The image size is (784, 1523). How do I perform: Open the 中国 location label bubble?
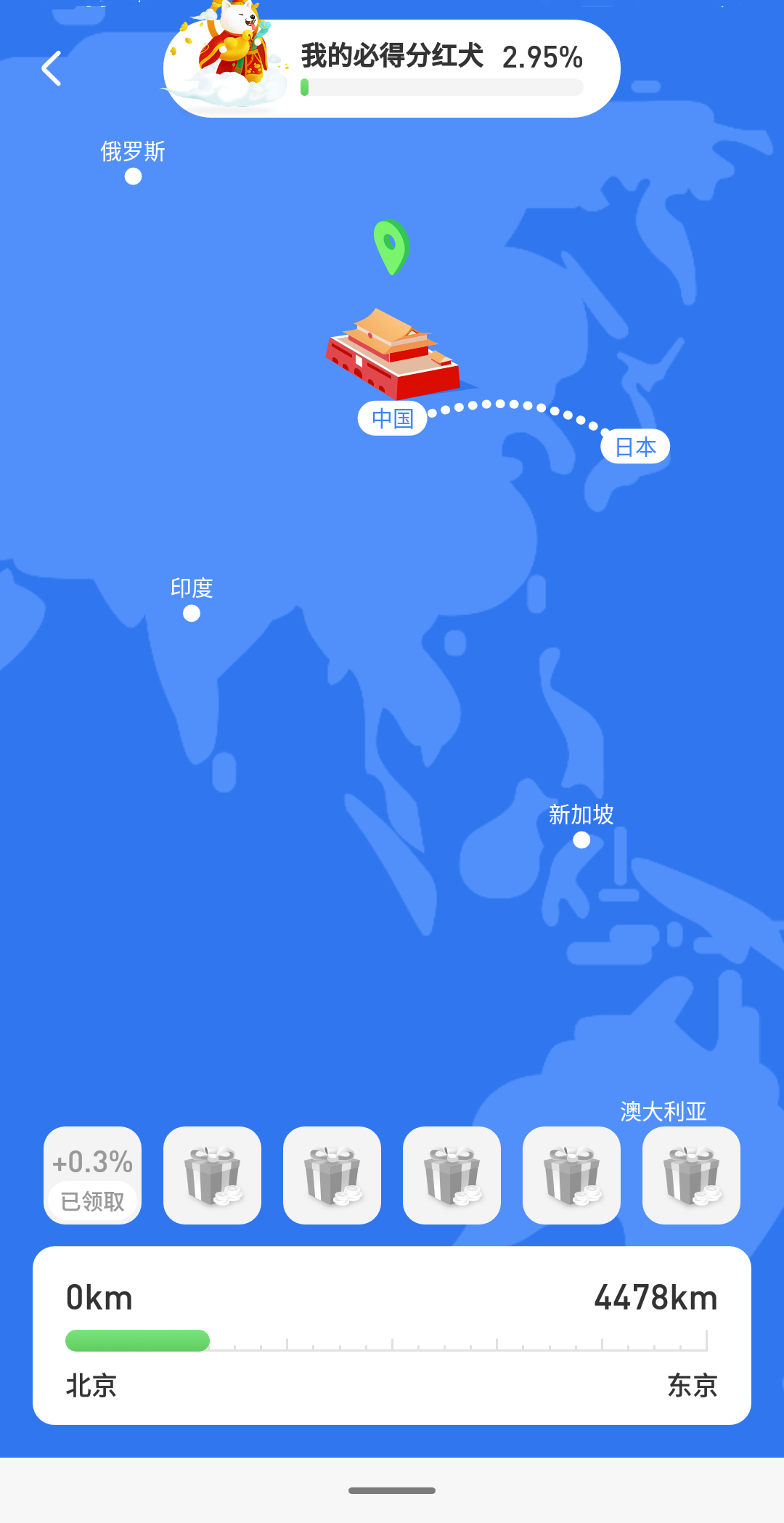393,417
